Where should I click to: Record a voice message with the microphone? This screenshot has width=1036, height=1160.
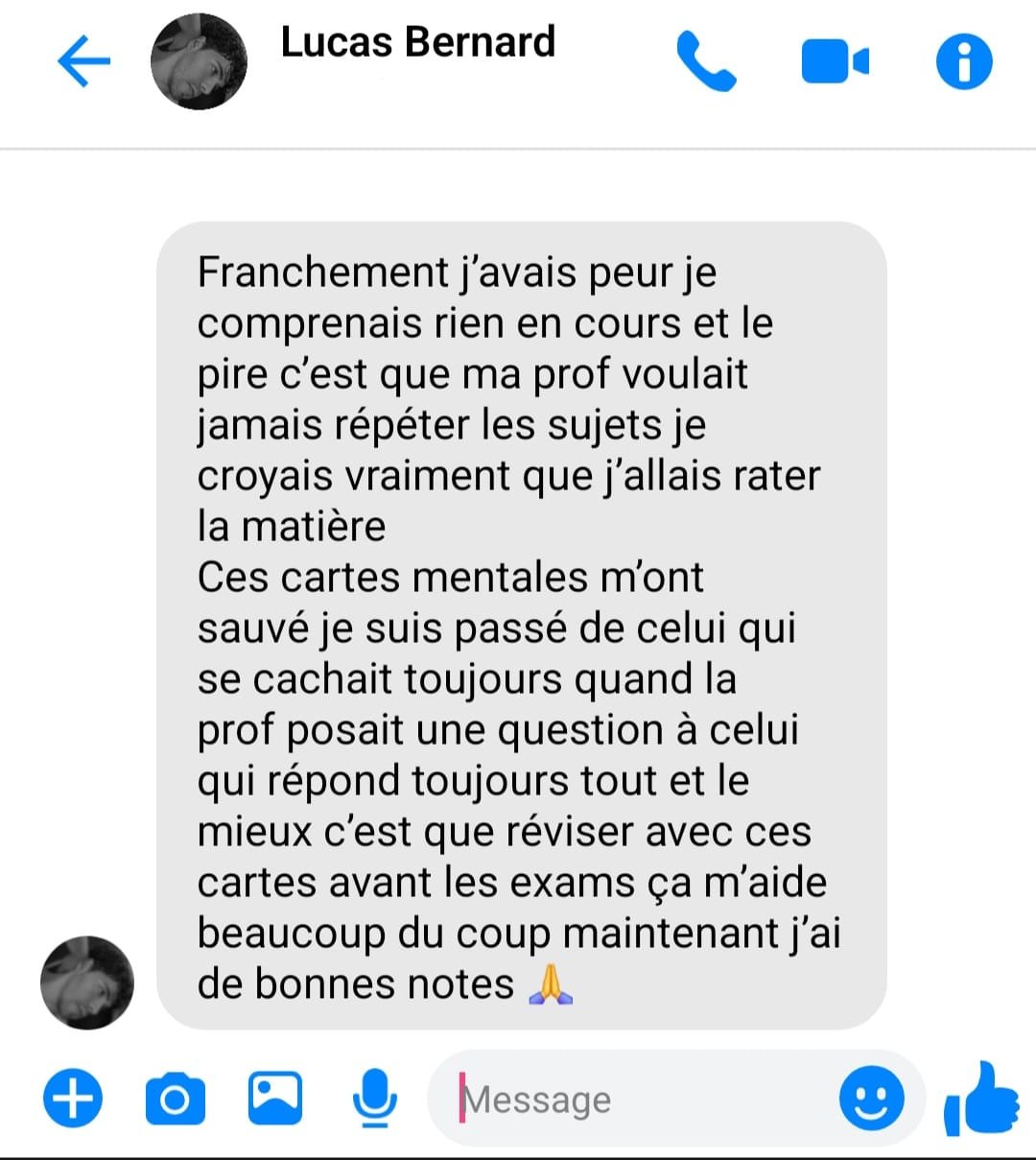tap(375, 1098)
